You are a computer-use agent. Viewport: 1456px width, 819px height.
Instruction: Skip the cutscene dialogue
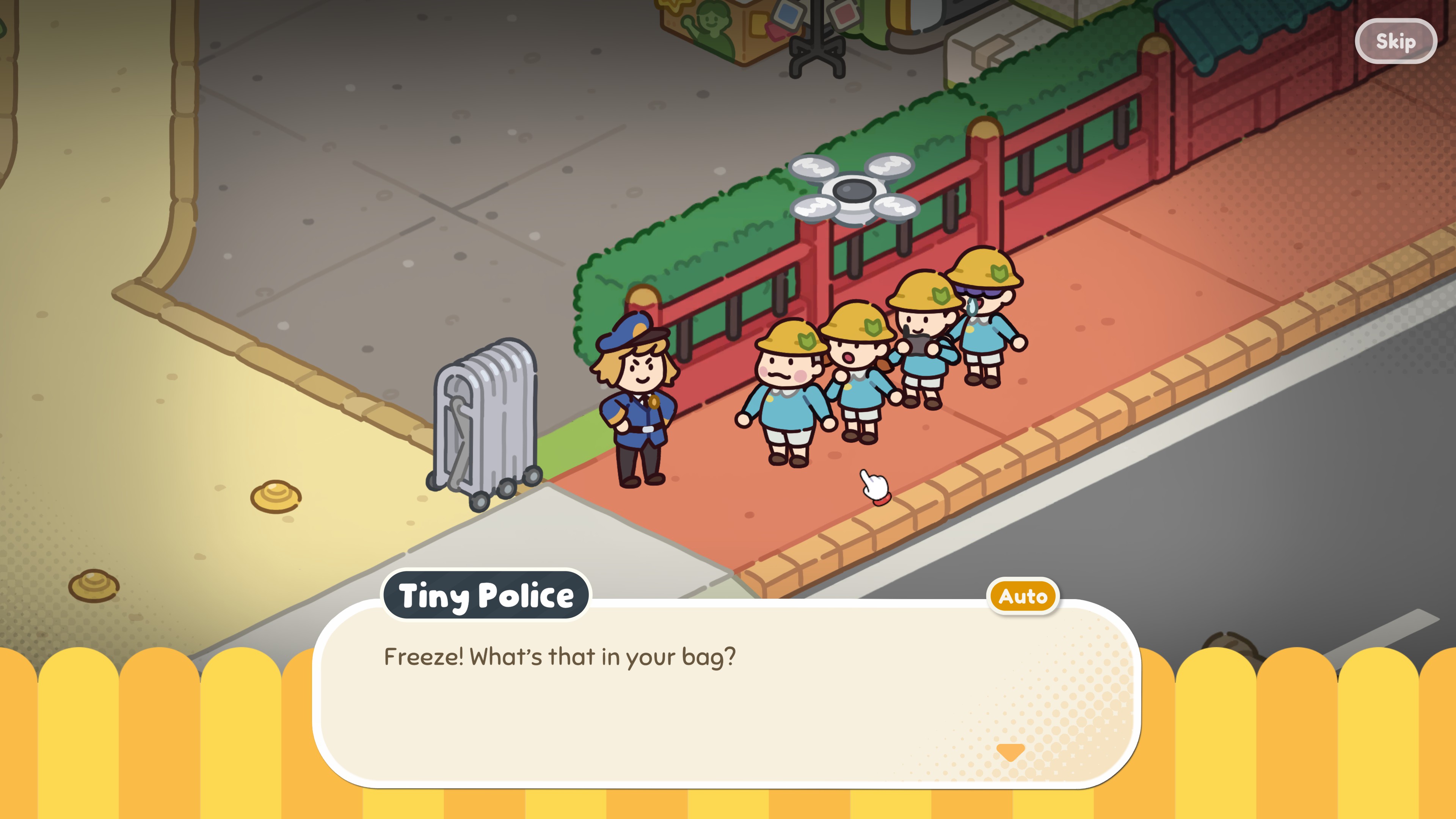point(1395,41)
